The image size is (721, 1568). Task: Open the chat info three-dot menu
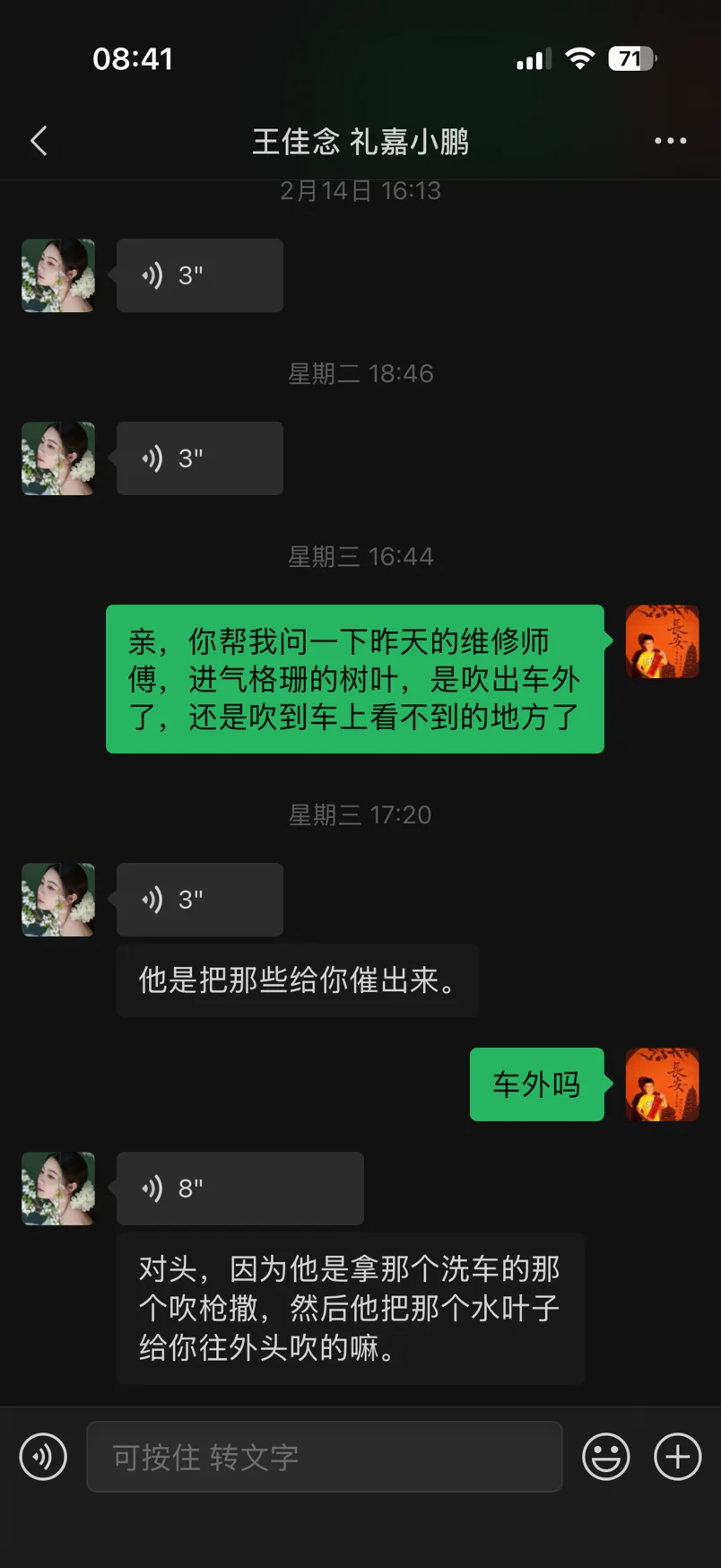pos(670,141)
